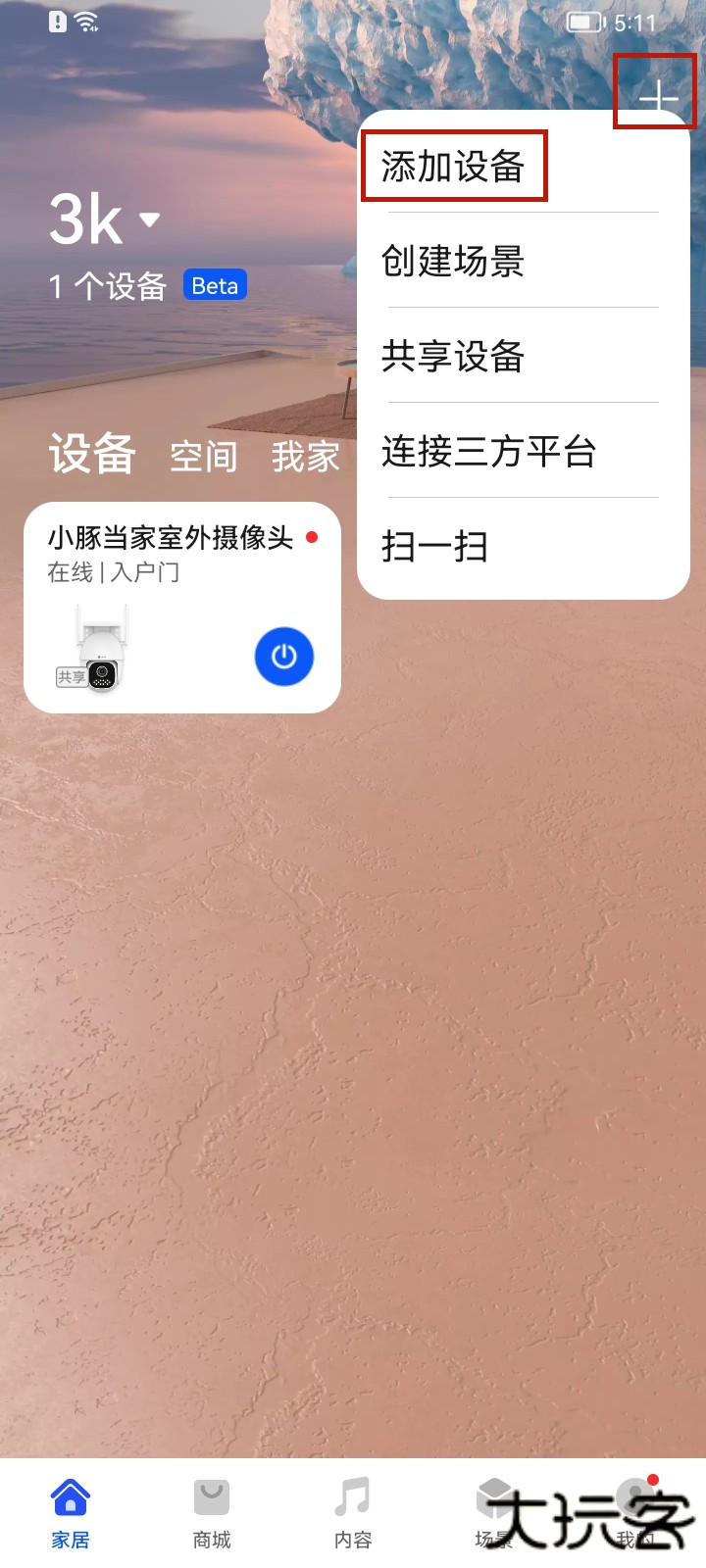The image size is (706, 1568).
Task: Select 添加设备 from the menu
Action: point(453,167)
